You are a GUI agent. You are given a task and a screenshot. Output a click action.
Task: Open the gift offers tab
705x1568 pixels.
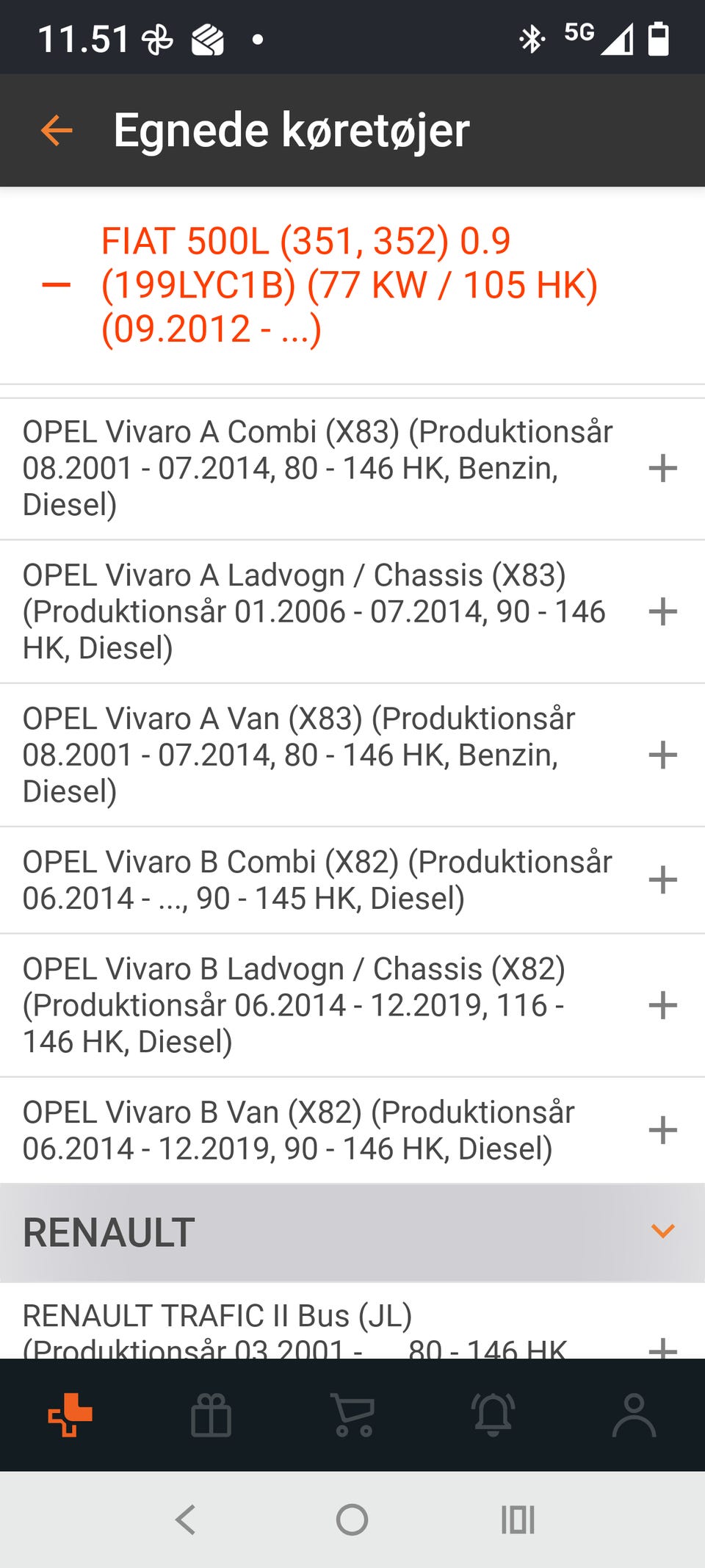coord(211,1414)
